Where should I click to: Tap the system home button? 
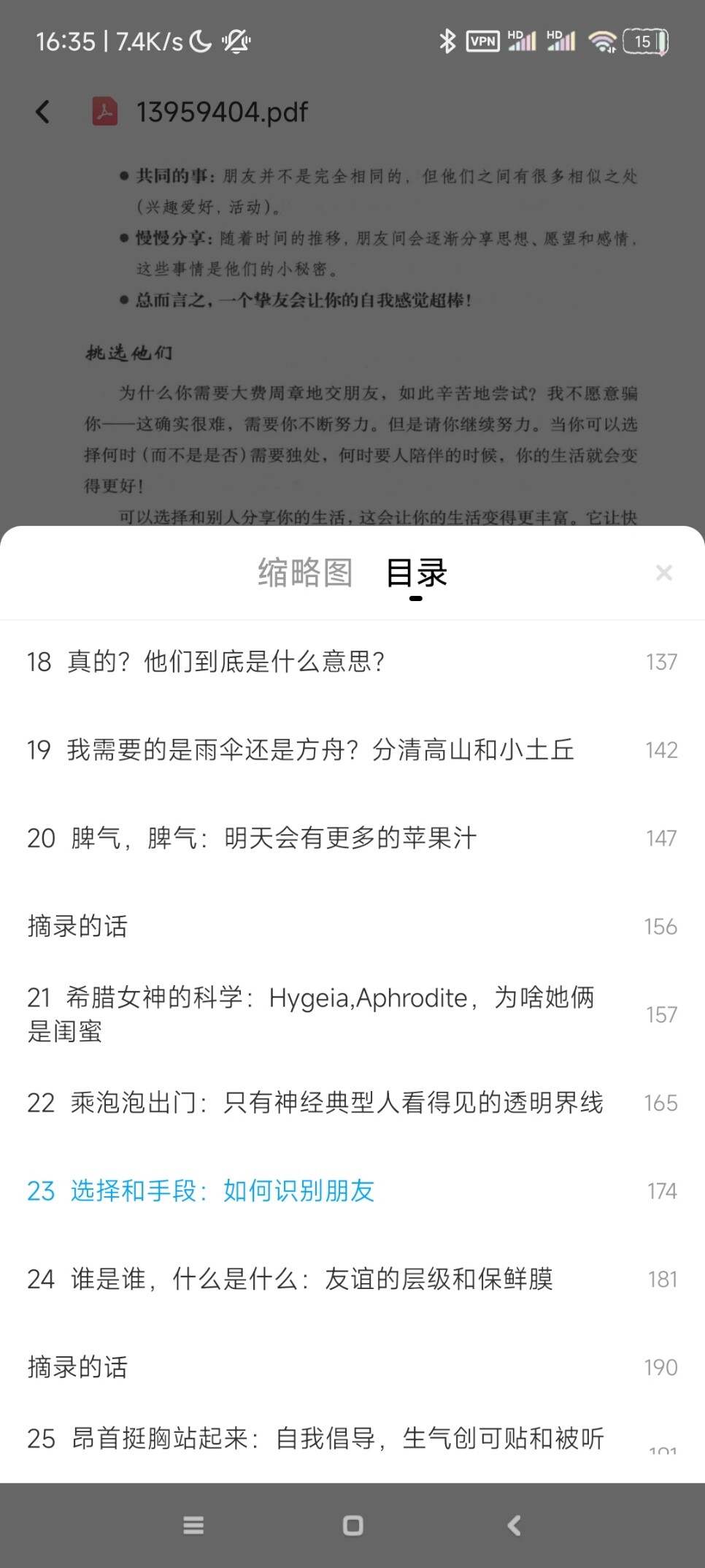tap(352, 1525)
